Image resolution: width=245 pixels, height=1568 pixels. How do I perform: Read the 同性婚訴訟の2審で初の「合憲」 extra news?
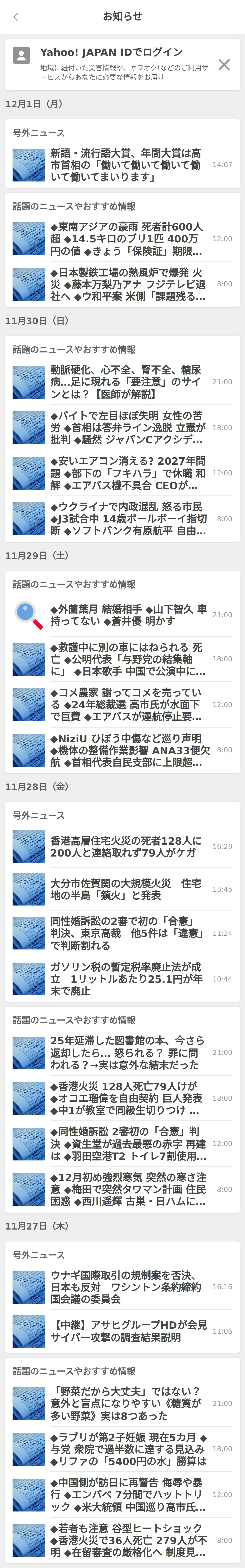tap(122, 933)
